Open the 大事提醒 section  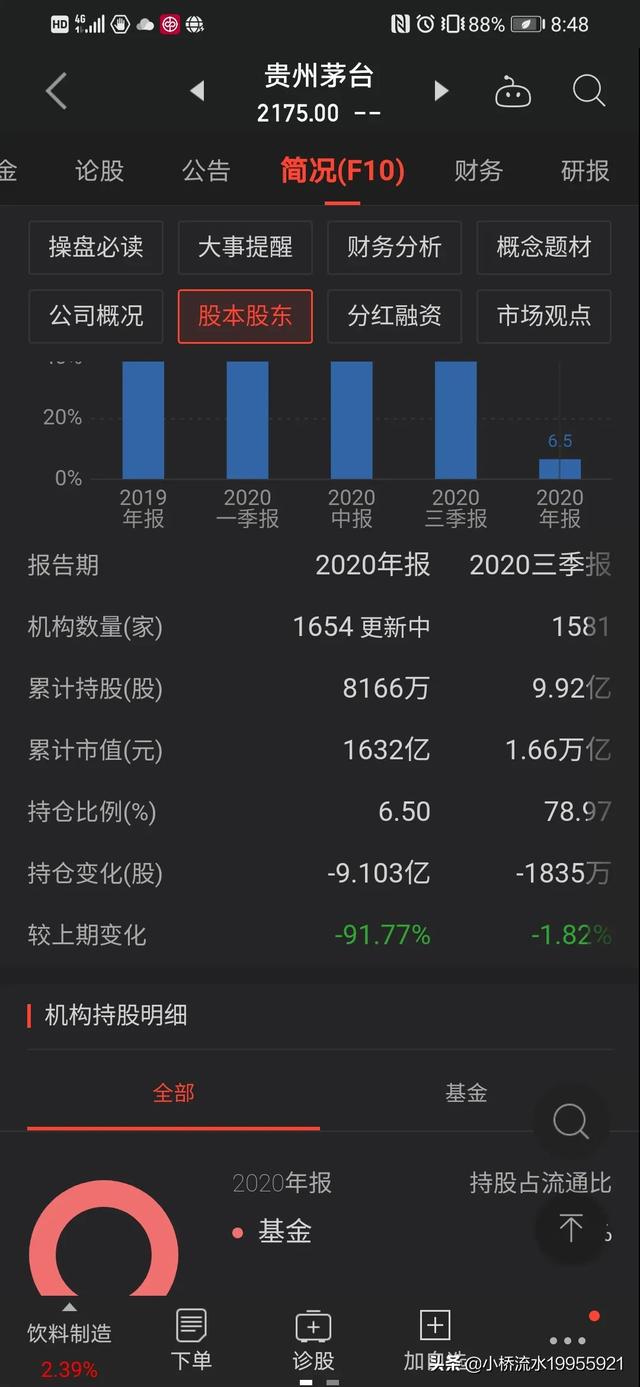click(x=245, y=247)
